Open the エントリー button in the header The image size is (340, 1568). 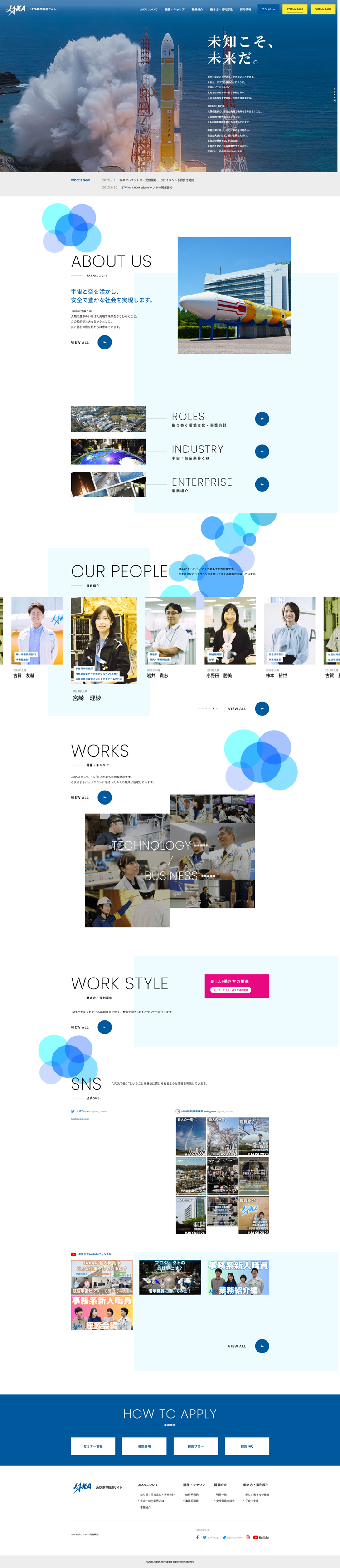[x=268, y=9]
